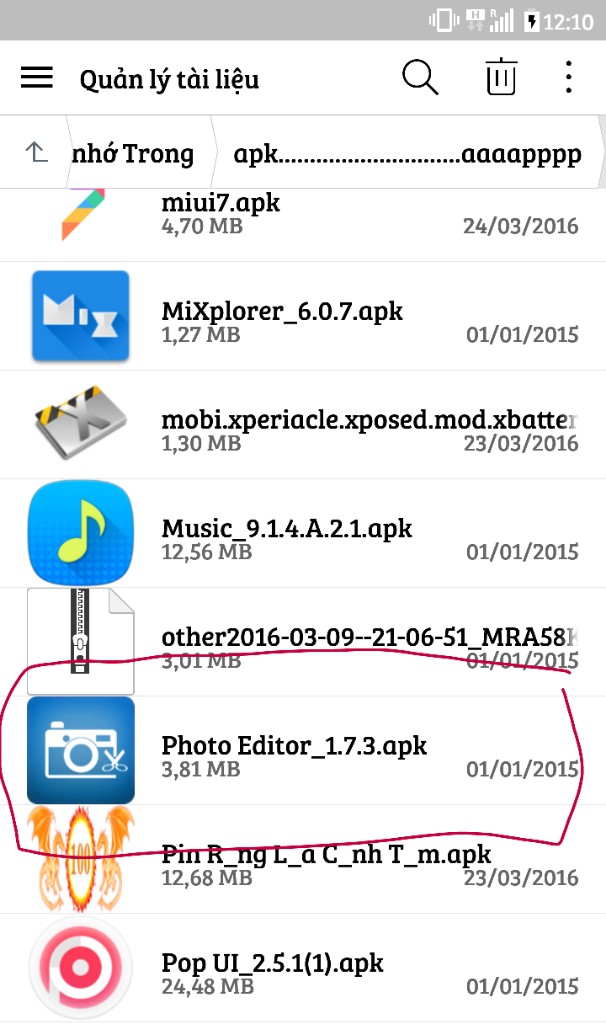Open the hamburger drawer menu
This screenshot has width=606, height=1024.
tap(37, 78)
